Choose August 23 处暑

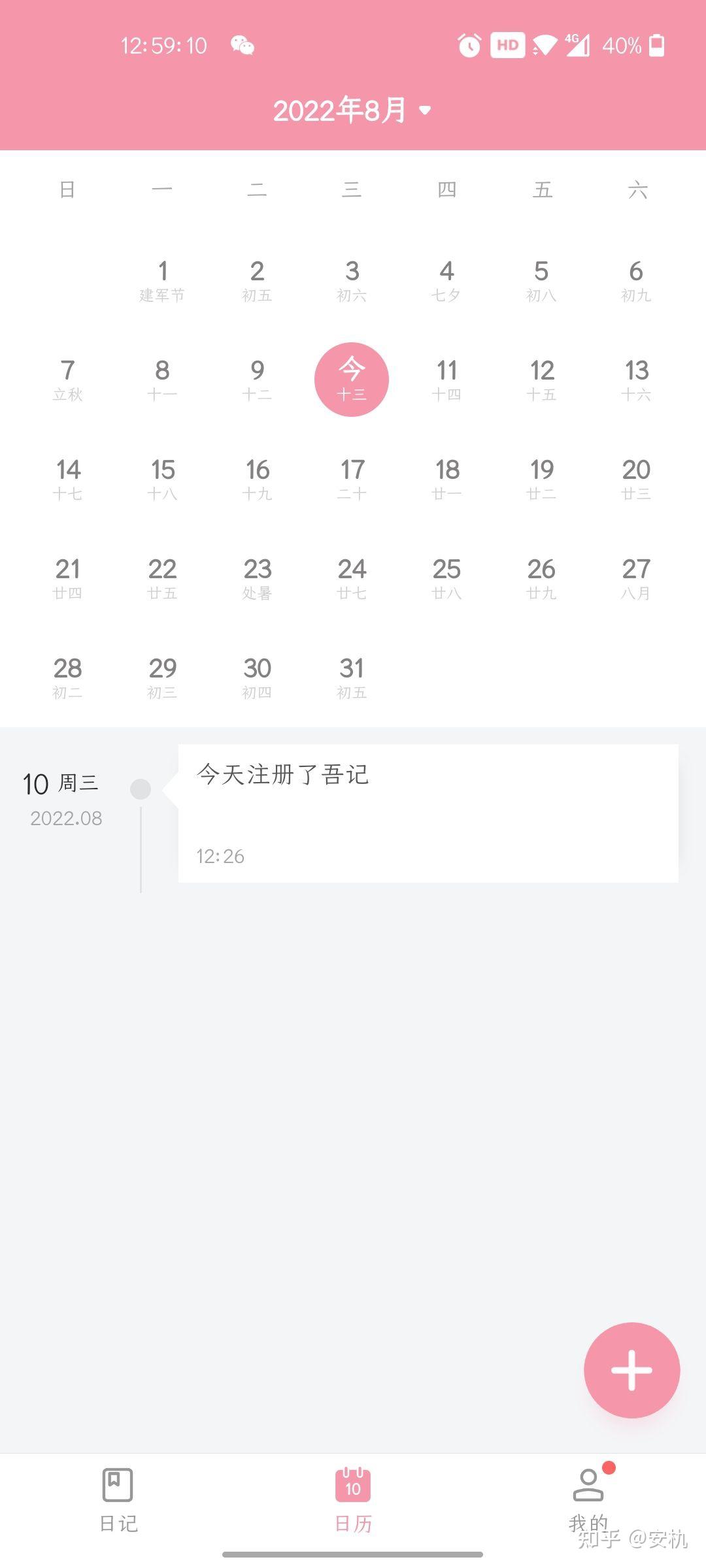[257, 579]
